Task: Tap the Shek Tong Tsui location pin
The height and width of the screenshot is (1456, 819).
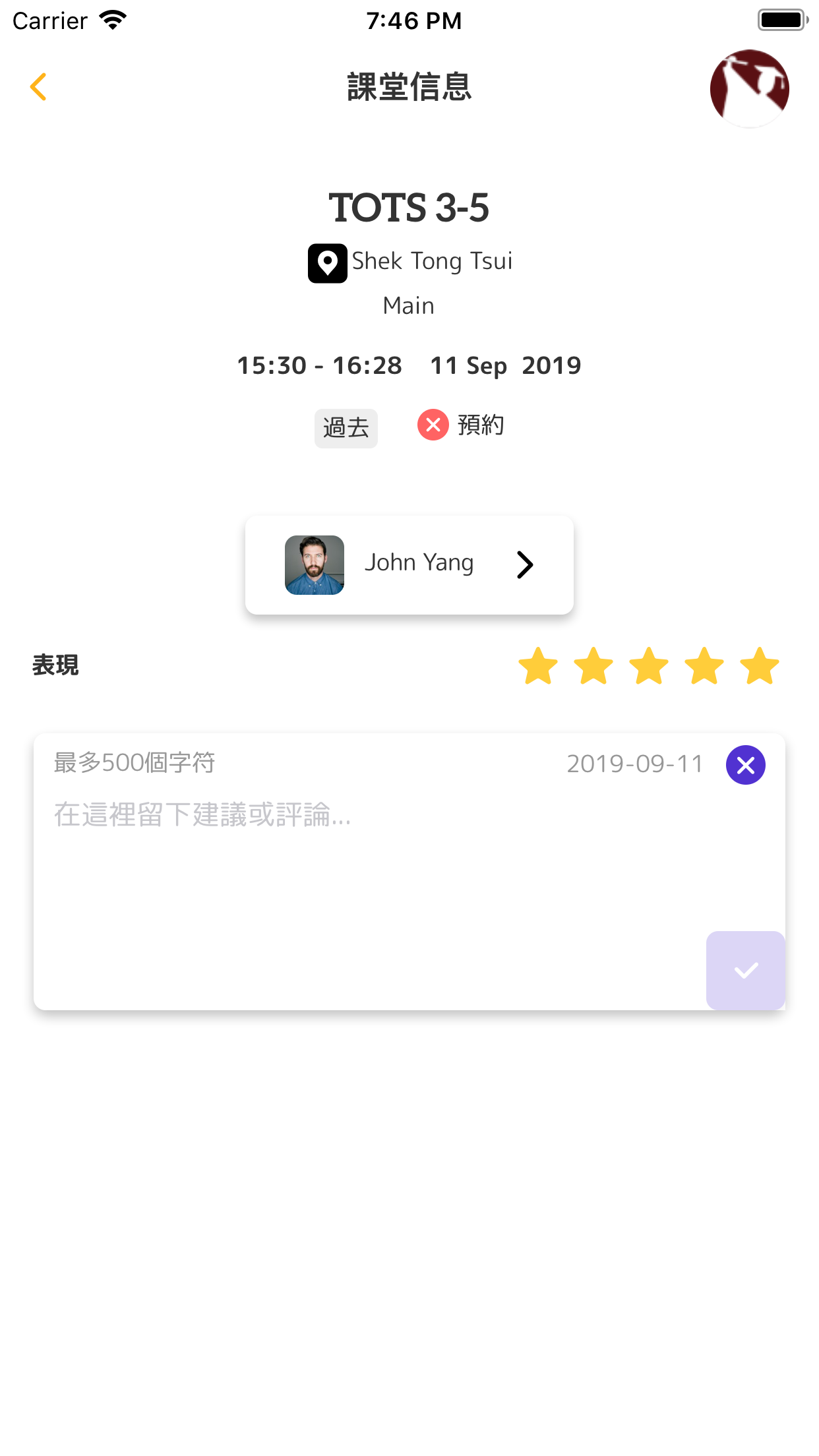Action: point(328,263)
